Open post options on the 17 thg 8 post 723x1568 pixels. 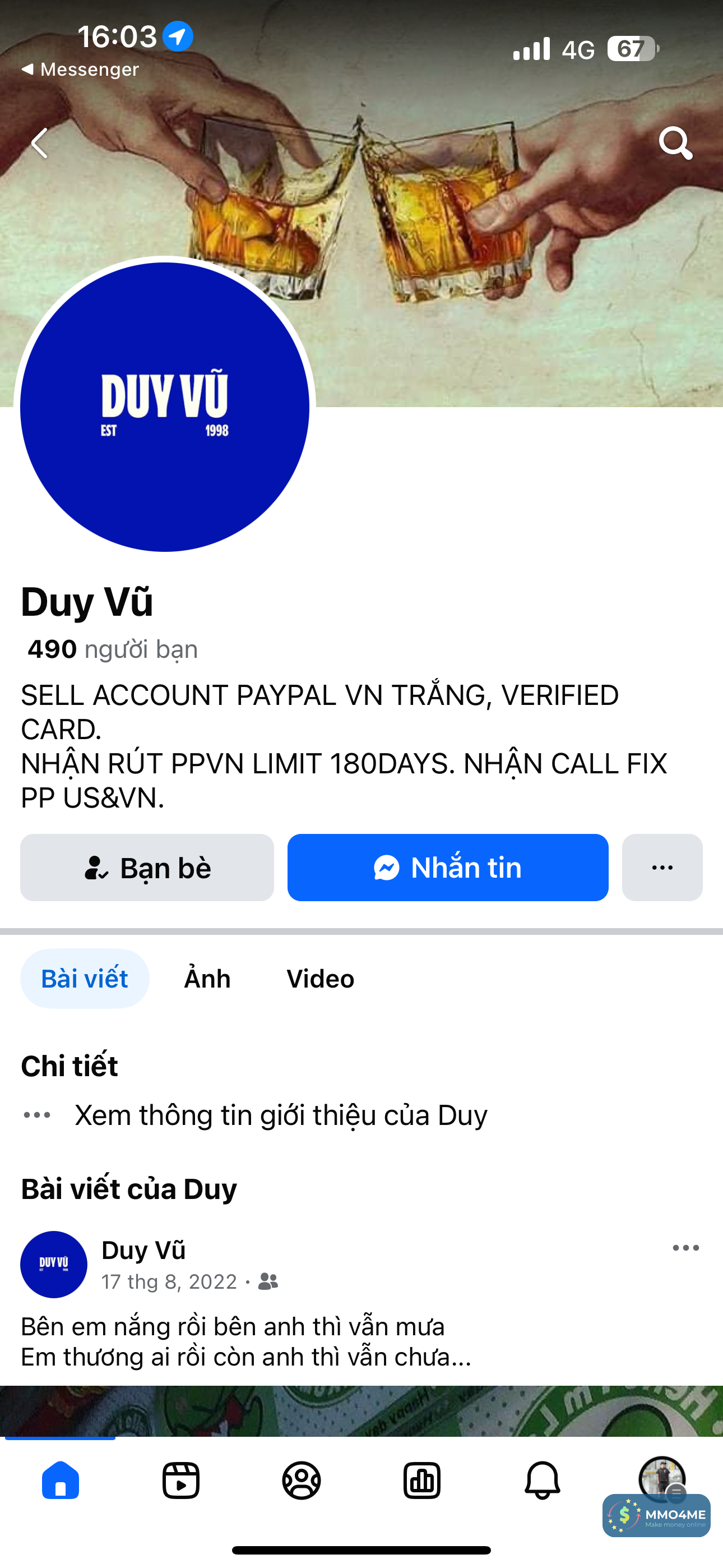tap(685, 1248)
